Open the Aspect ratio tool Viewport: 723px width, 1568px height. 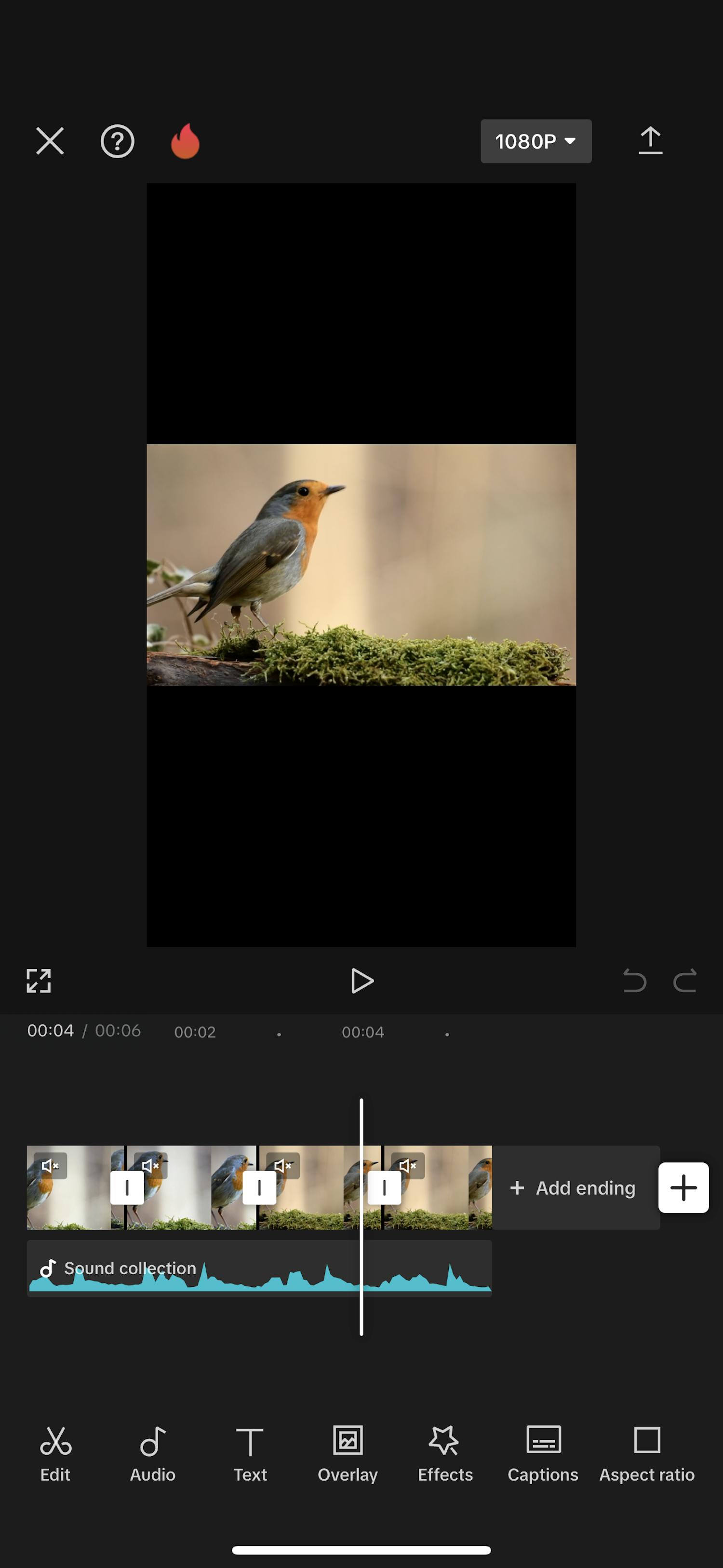tap(647, 1454)
